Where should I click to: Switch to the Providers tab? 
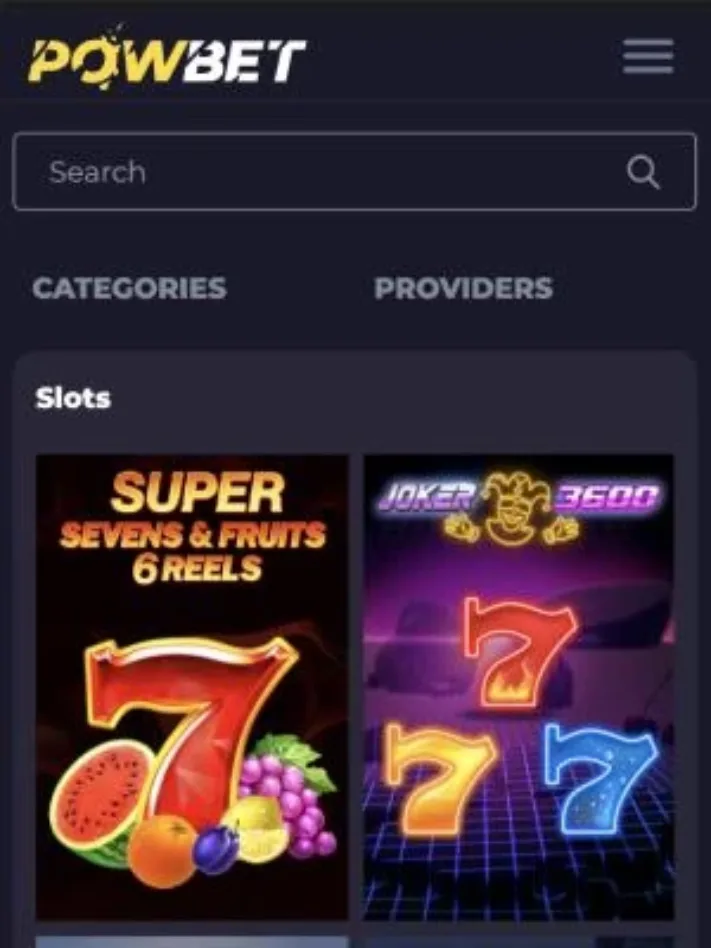[x=463, y=288]
